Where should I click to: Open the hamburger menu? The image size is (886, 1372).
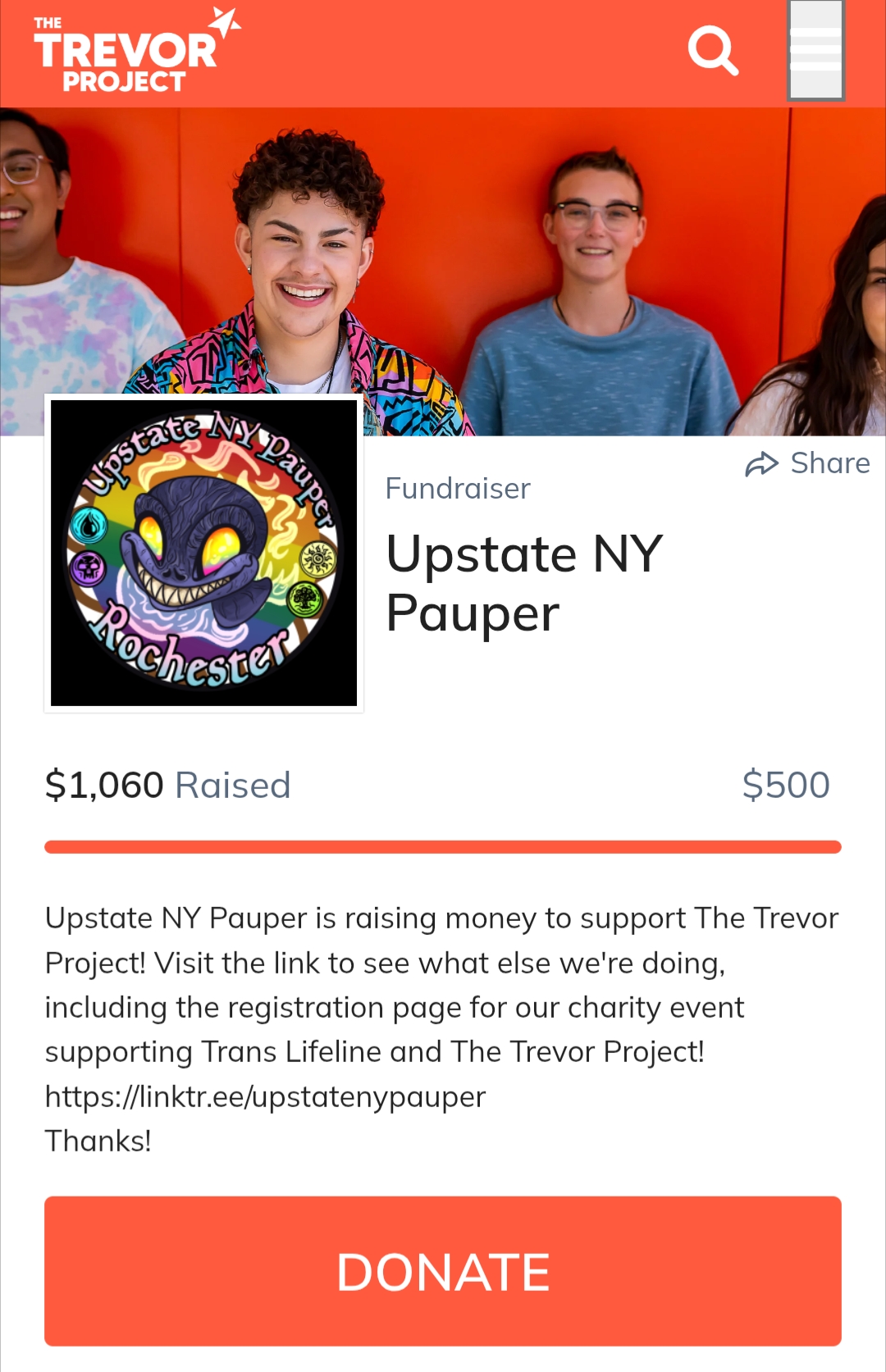click(815, 51)
